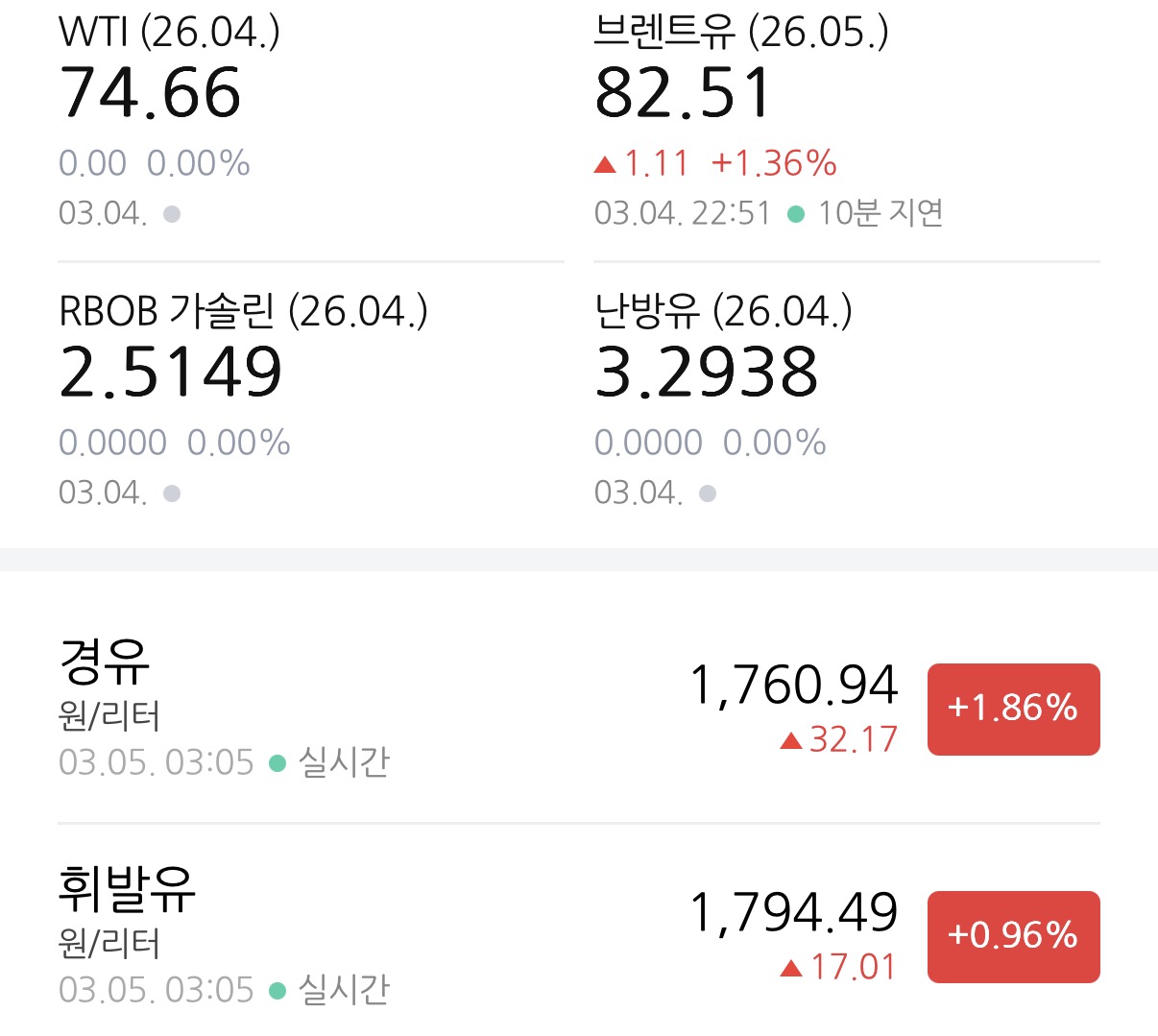Screen dimensions: 1158x1036
Task: Tap the +1.86% change badge for 경유
Action: pyautogui.click(x=1013, y=709)
